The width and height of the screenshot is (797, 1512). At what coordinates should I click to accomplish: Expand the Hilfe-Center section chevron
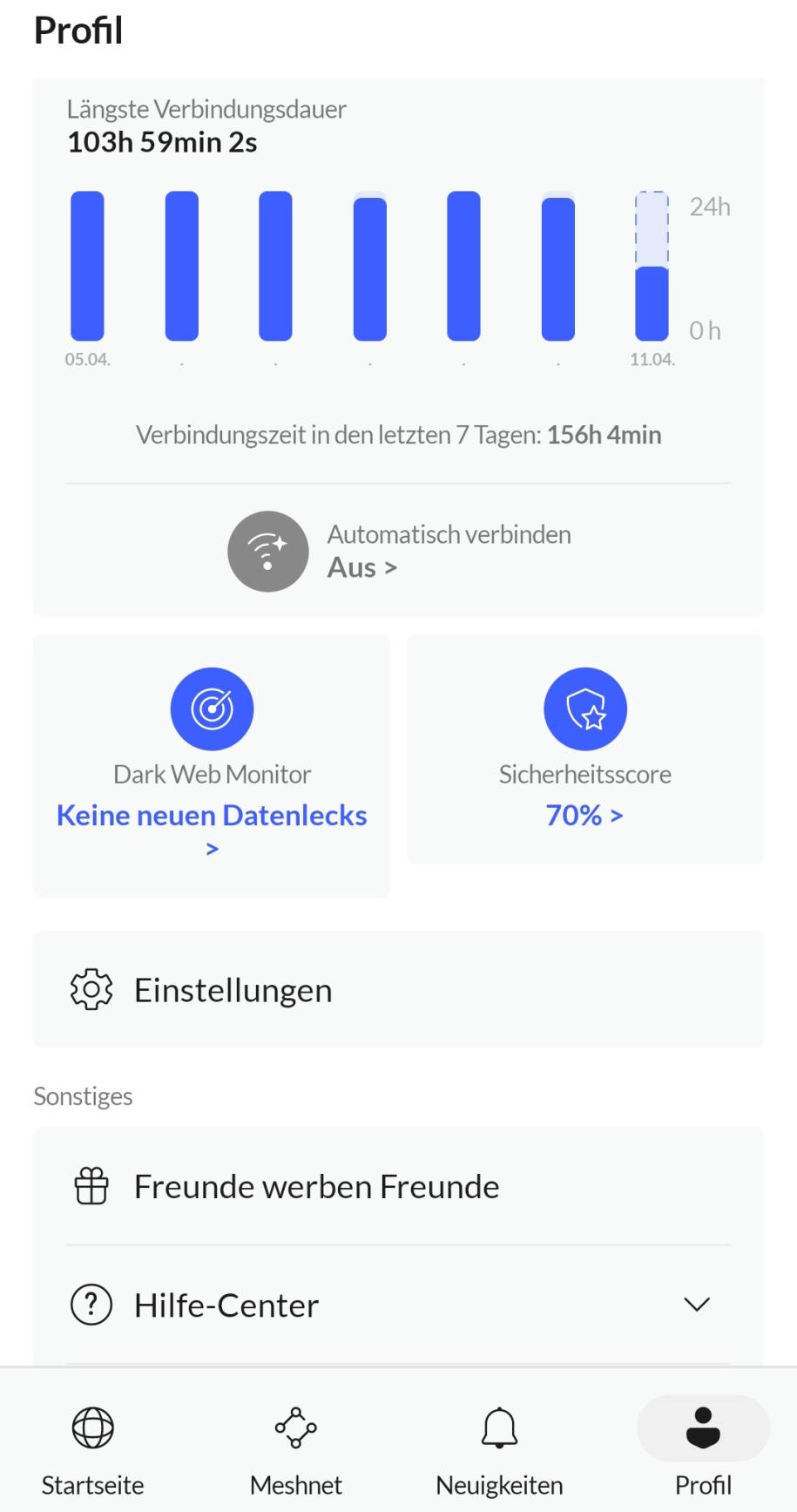coord(695,1305)
